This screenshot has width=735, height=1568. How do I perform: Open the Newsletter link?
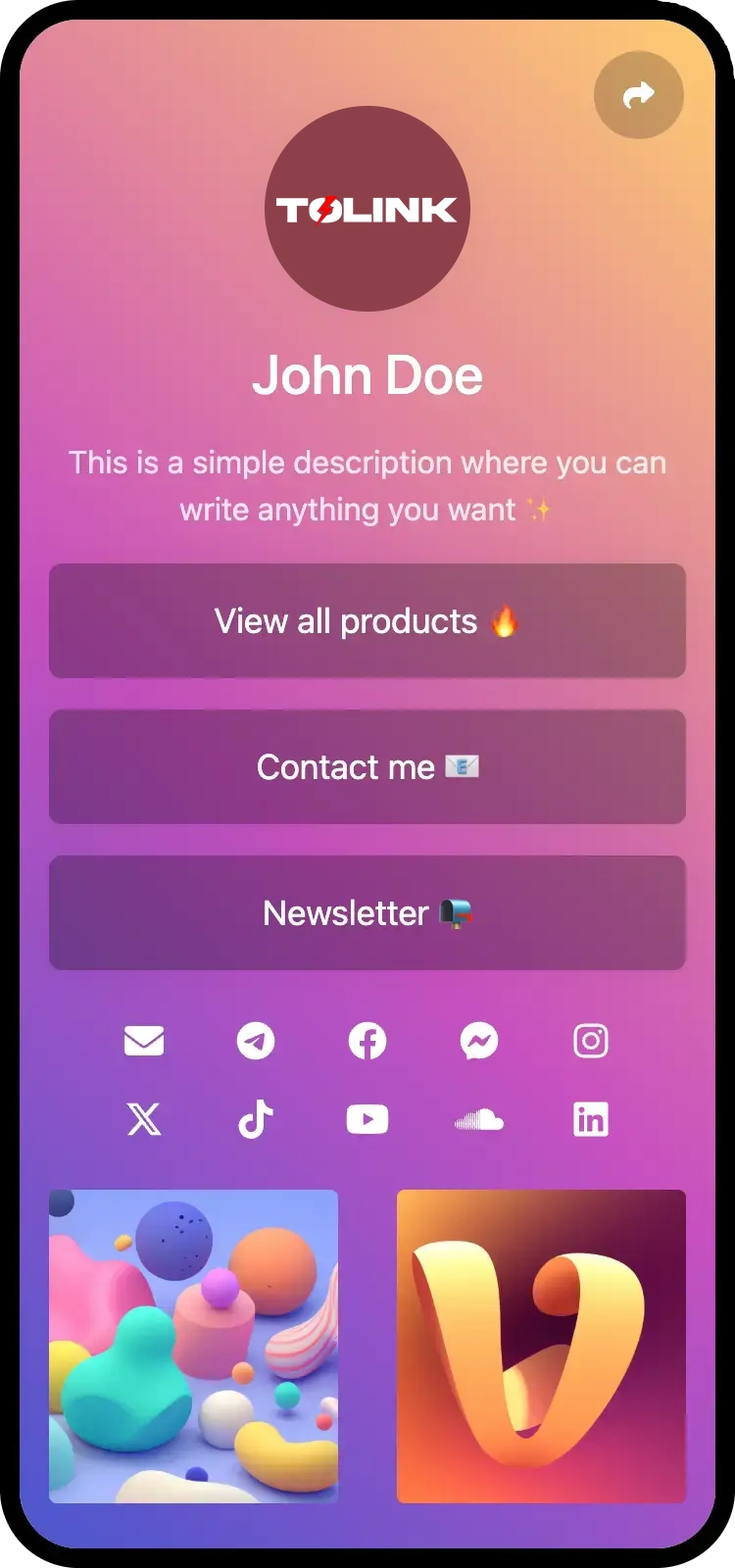click(367, 912)
